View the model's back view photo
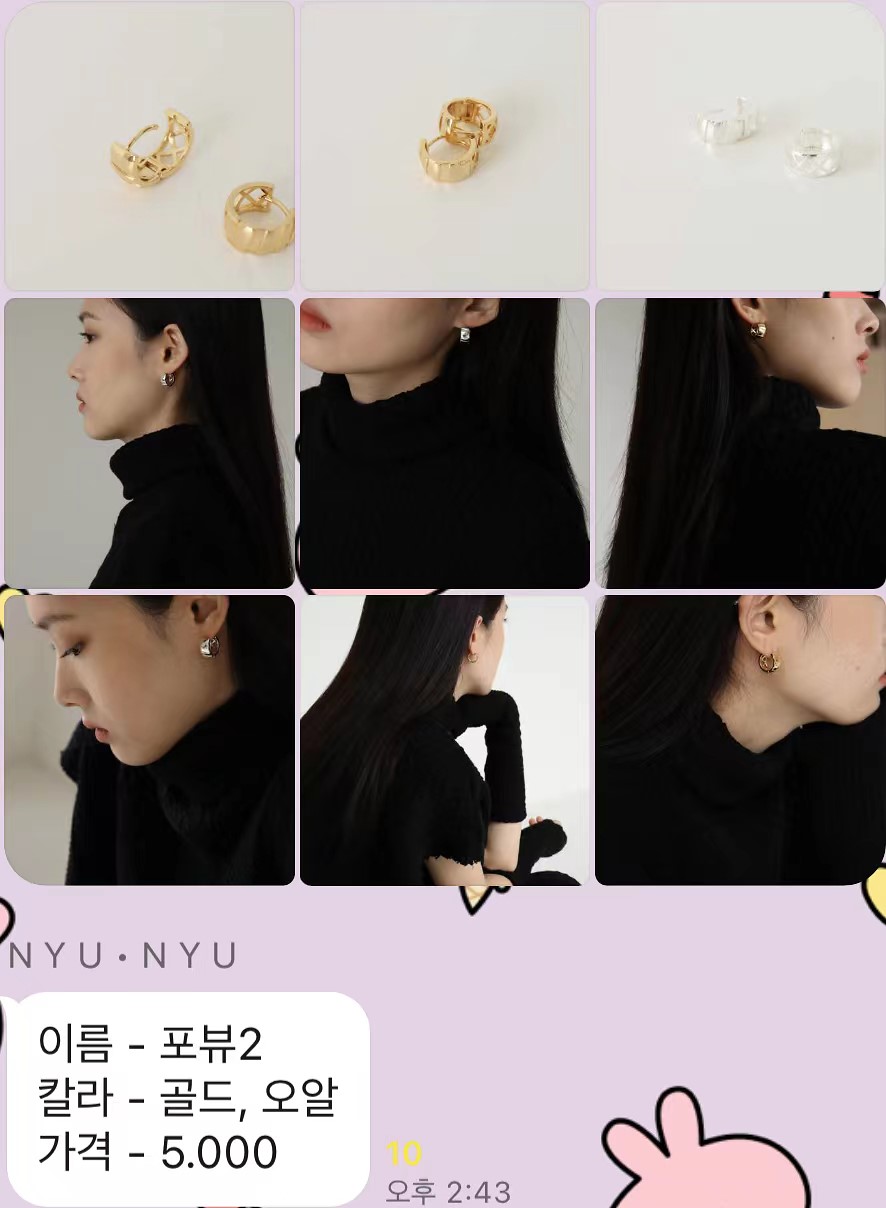886x1208 pixels. [444, 738]
